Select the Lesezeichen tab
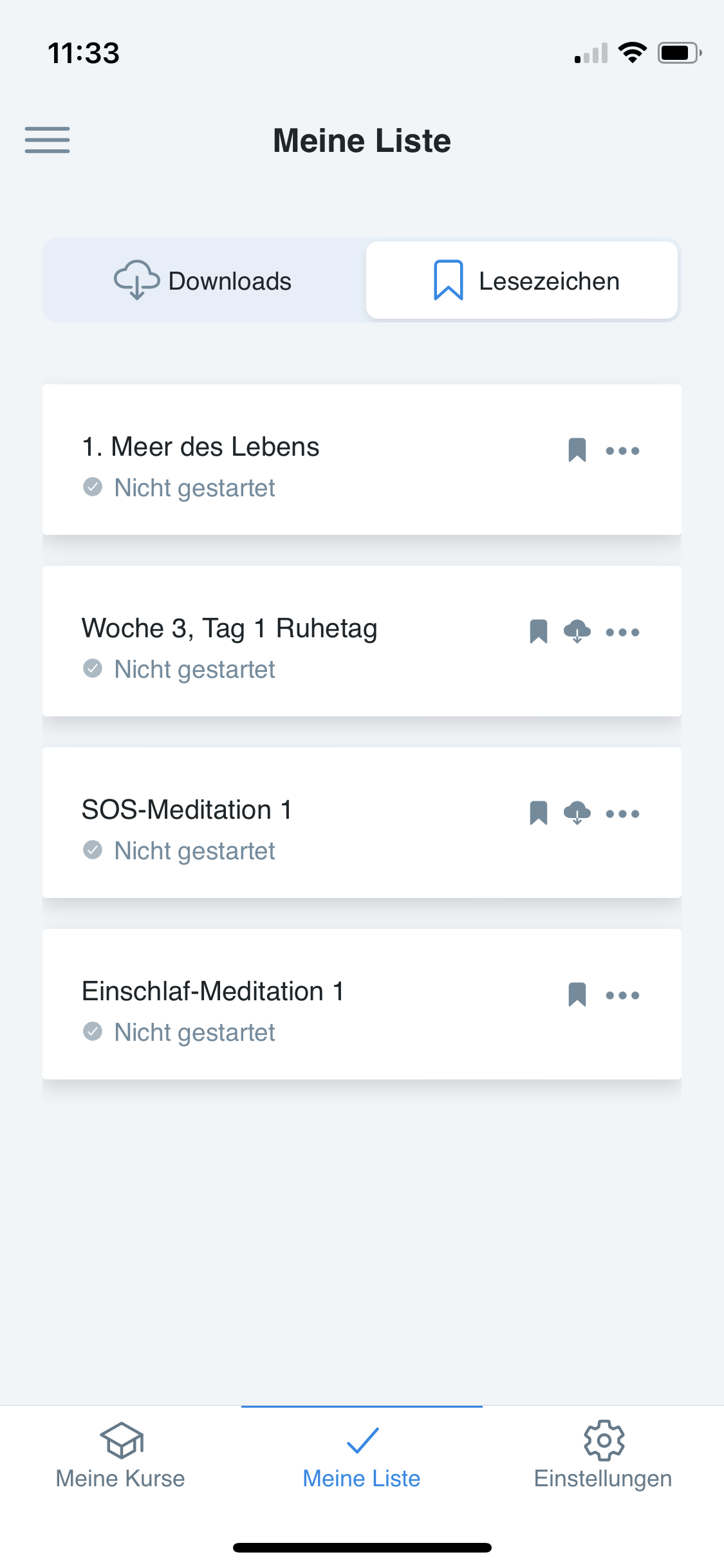This screenshot has height=1568, width=724. coord(522,281)
